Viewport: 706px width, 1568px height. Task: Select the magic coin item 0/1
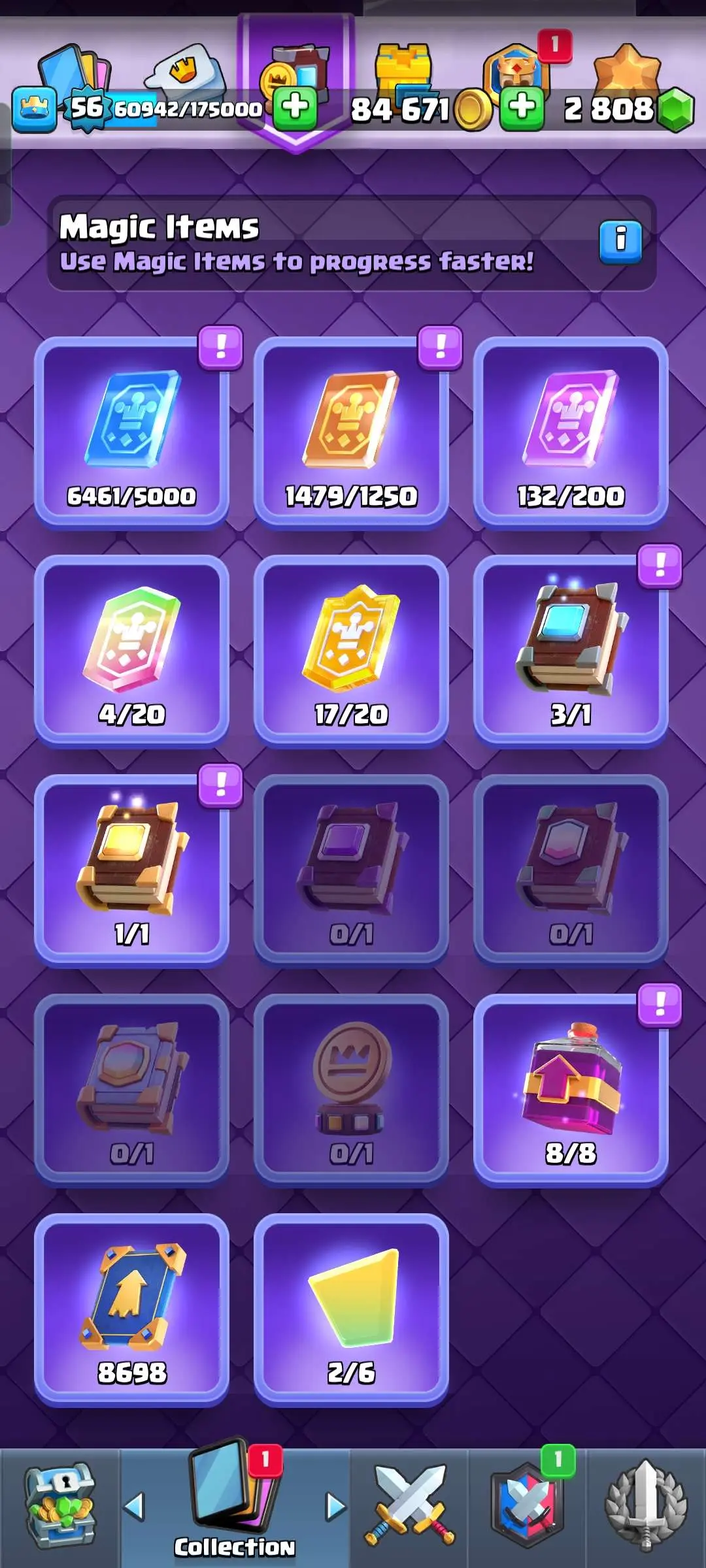(351, 1088)
